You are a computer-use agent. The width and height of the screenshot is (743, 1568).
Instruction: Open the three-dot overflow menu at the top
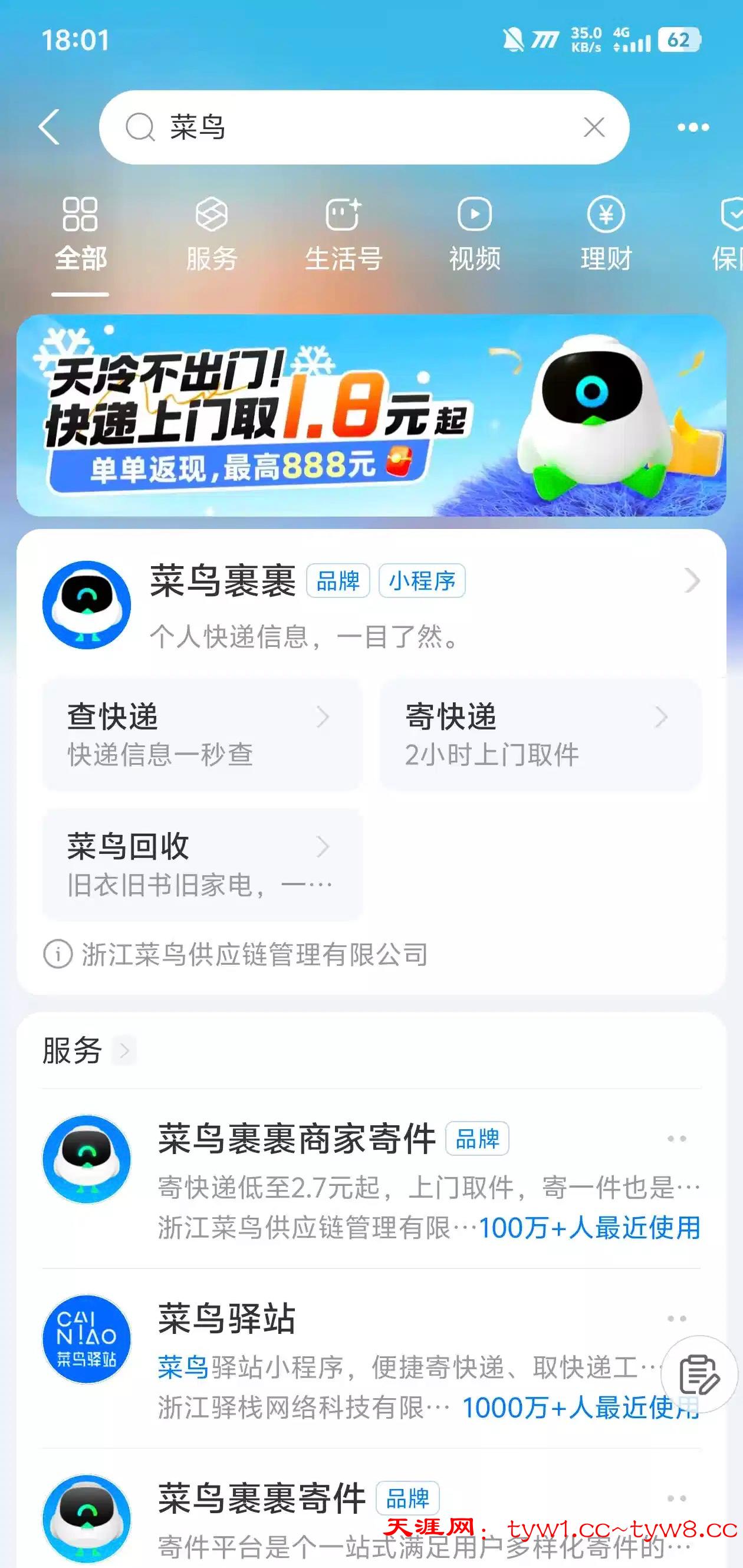coord(693,128)
